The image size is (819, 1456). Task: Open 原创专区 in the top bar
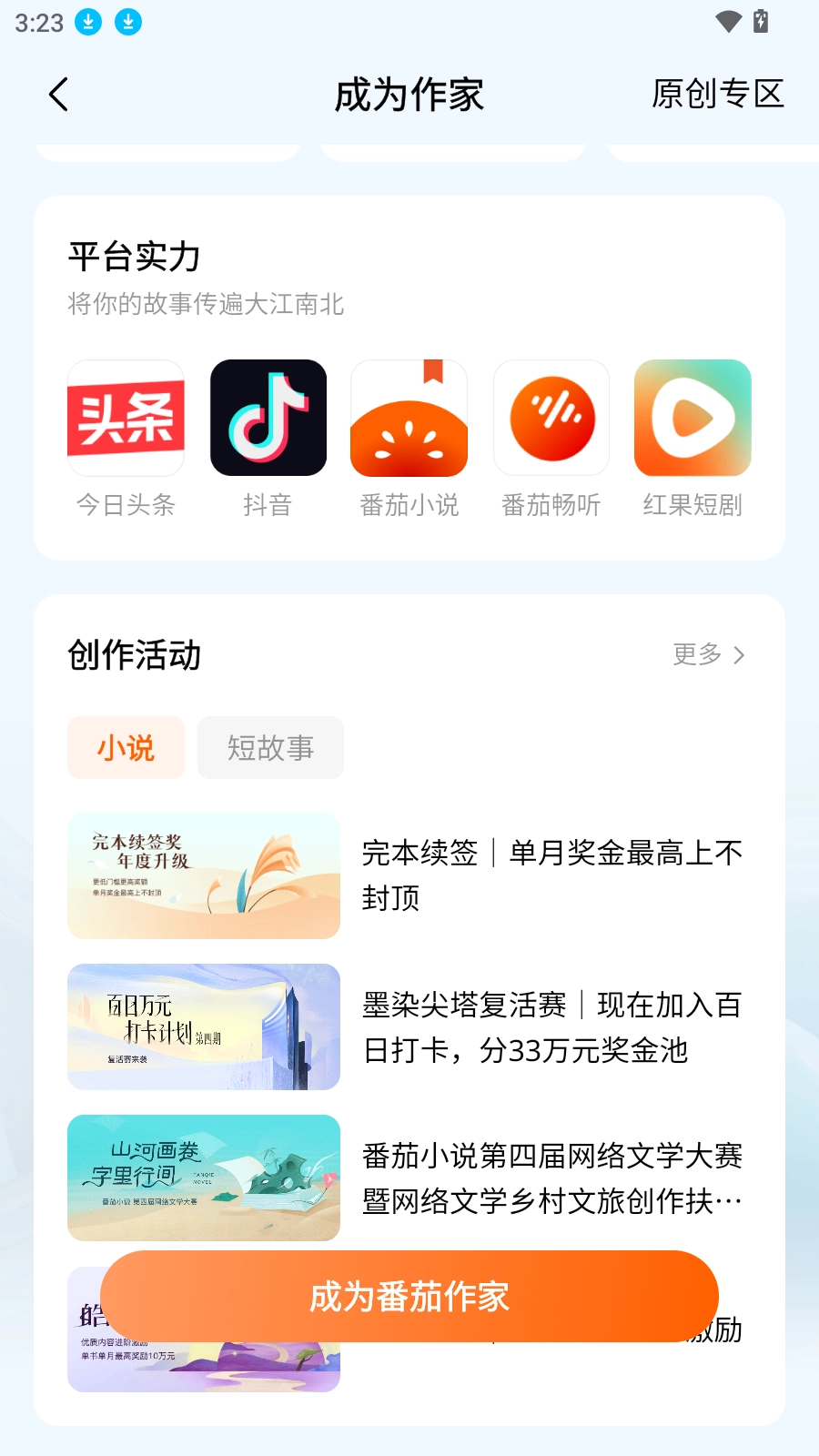(717, 94)
